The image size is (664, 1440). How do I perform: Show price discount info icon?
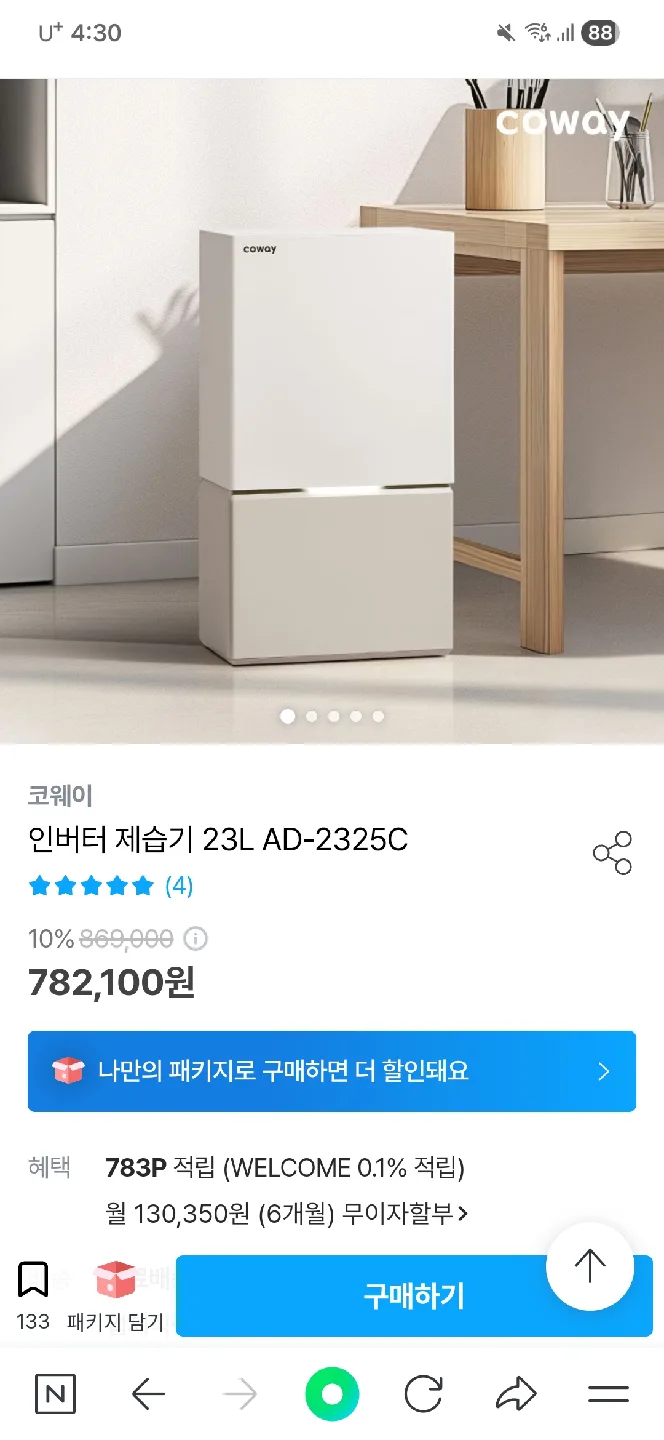tap(197, 939)
